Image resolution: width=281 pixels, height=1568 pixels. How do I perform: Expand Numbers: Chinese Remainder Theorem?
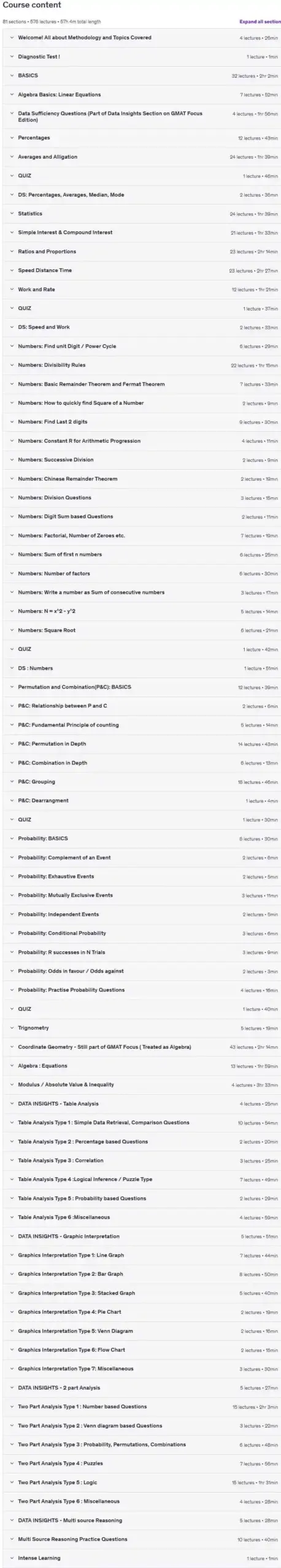tap(142, 479)
